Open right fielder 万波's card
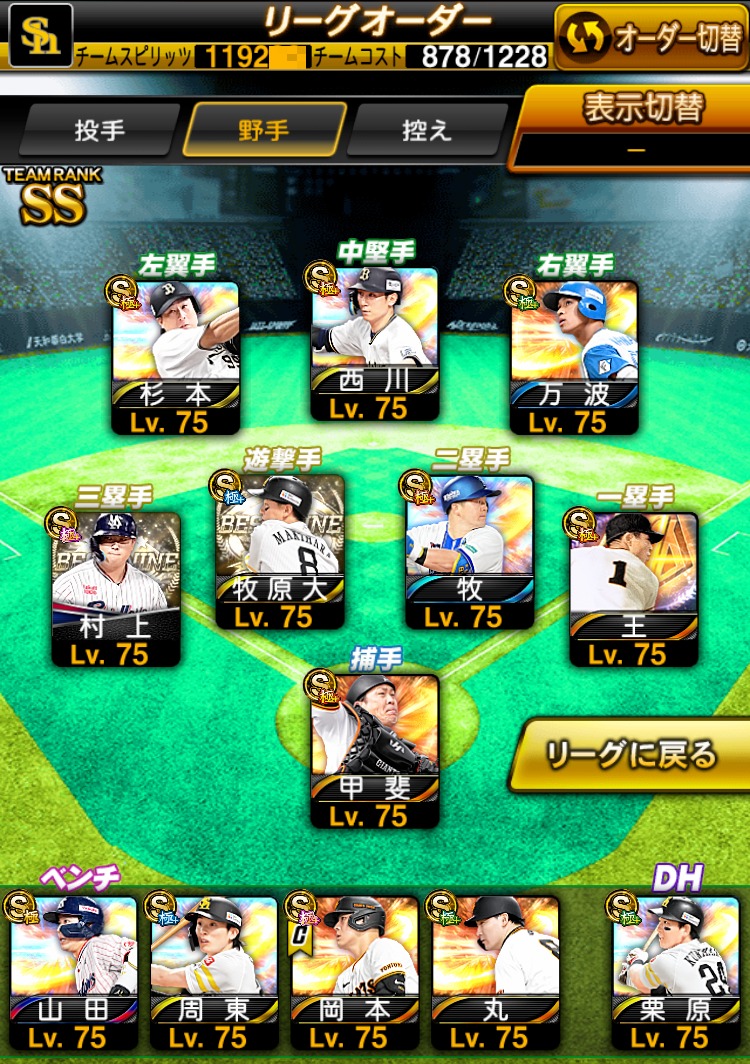This screenshot has height=1064, width=750. coord(574,355)
